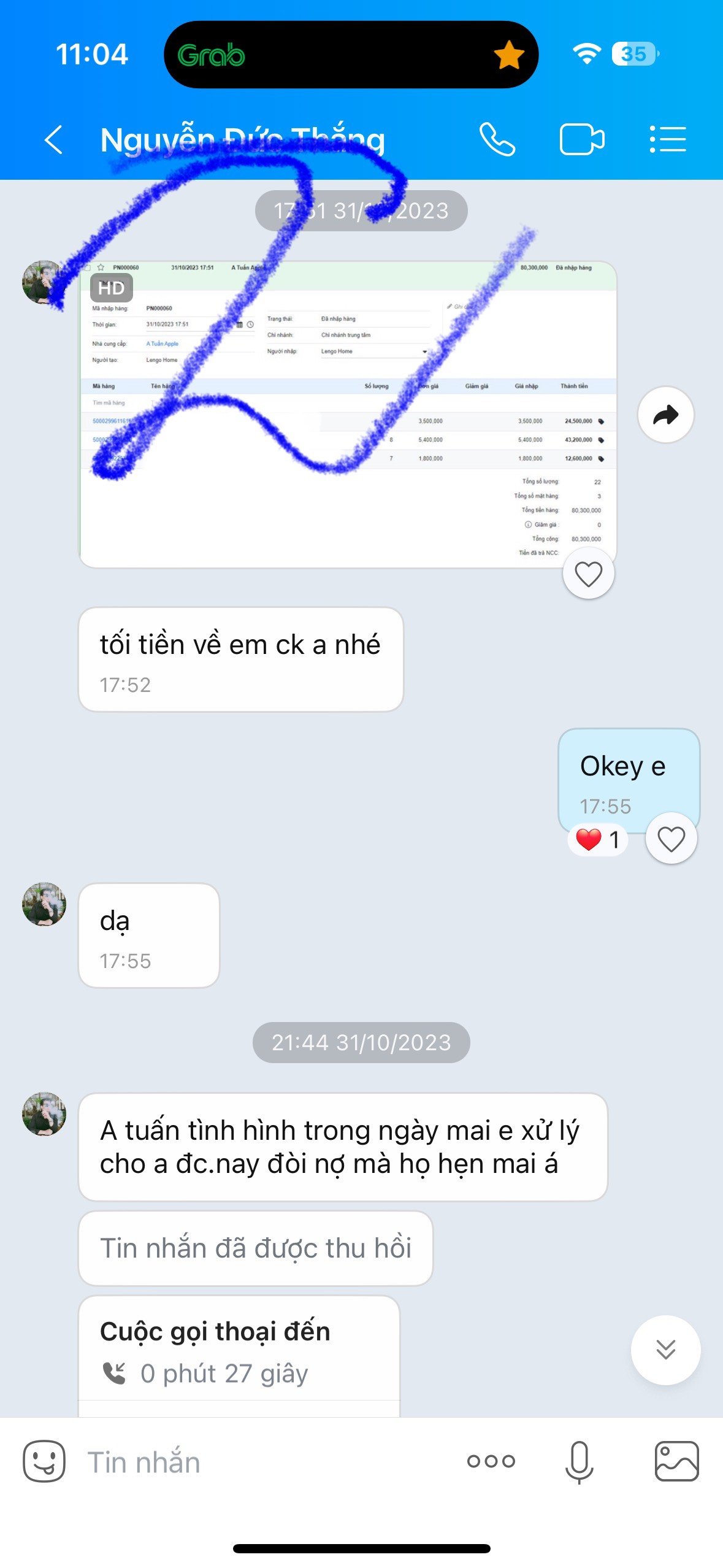Open the sticker and emoji picker
Image resolution: width=723 pixels, height=1568 pixels.
[x=44, y=1461]
